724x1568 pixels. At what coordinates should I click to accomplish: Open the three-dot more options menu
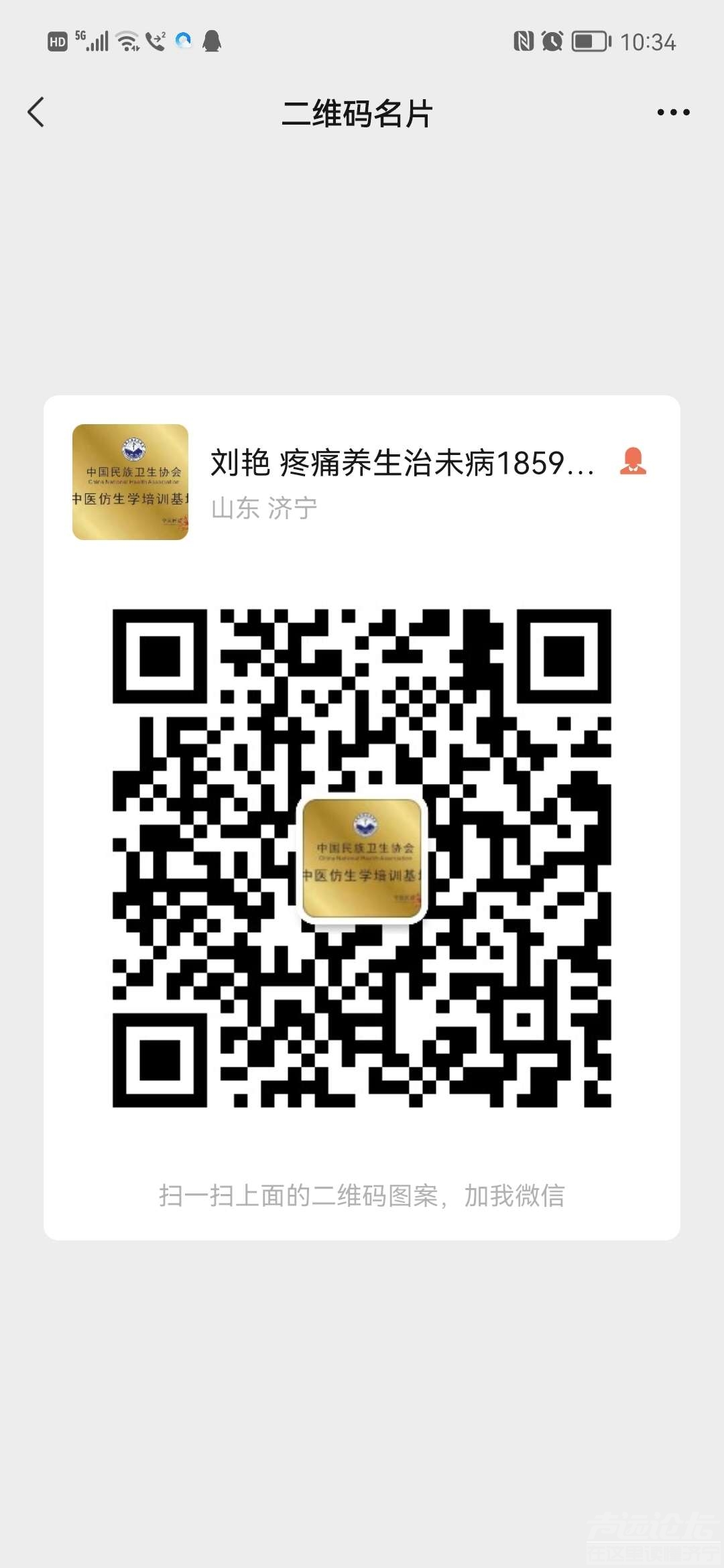pos(673,113)
